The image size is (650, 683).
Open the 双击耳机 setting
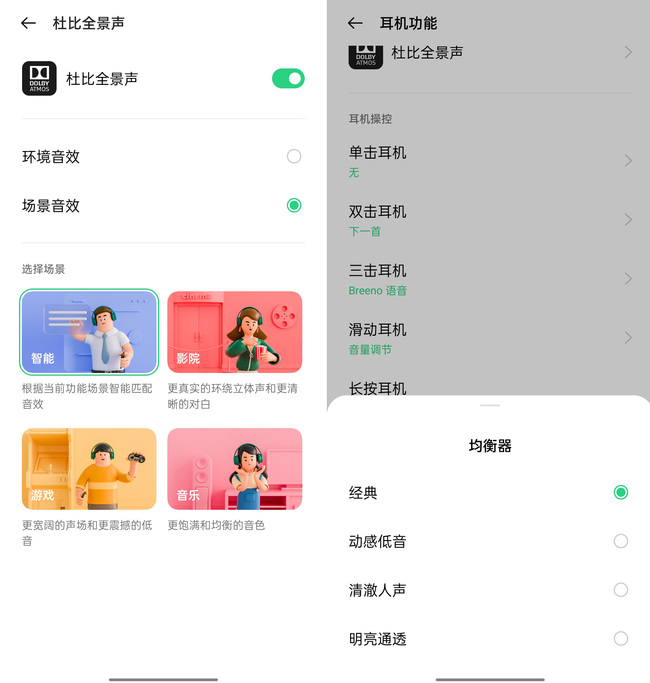pyautogui.click(x=488, y=219)
